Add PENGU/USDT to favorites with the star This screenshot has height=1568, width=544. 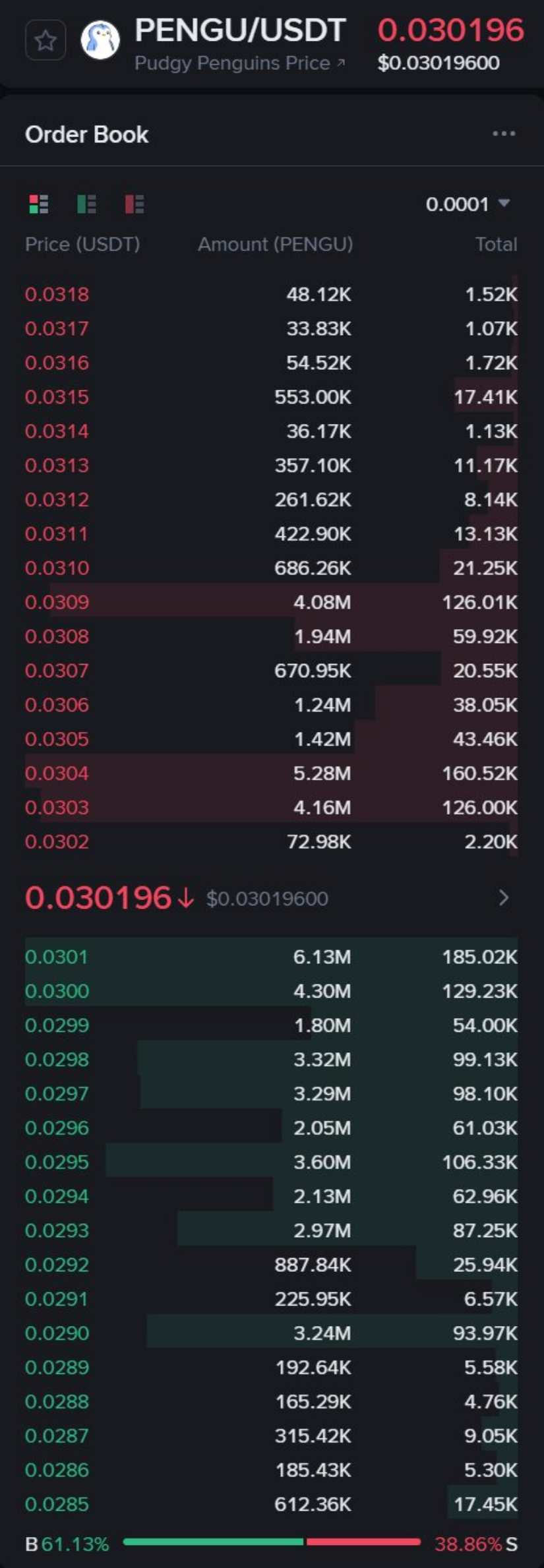tap(45, 41)
